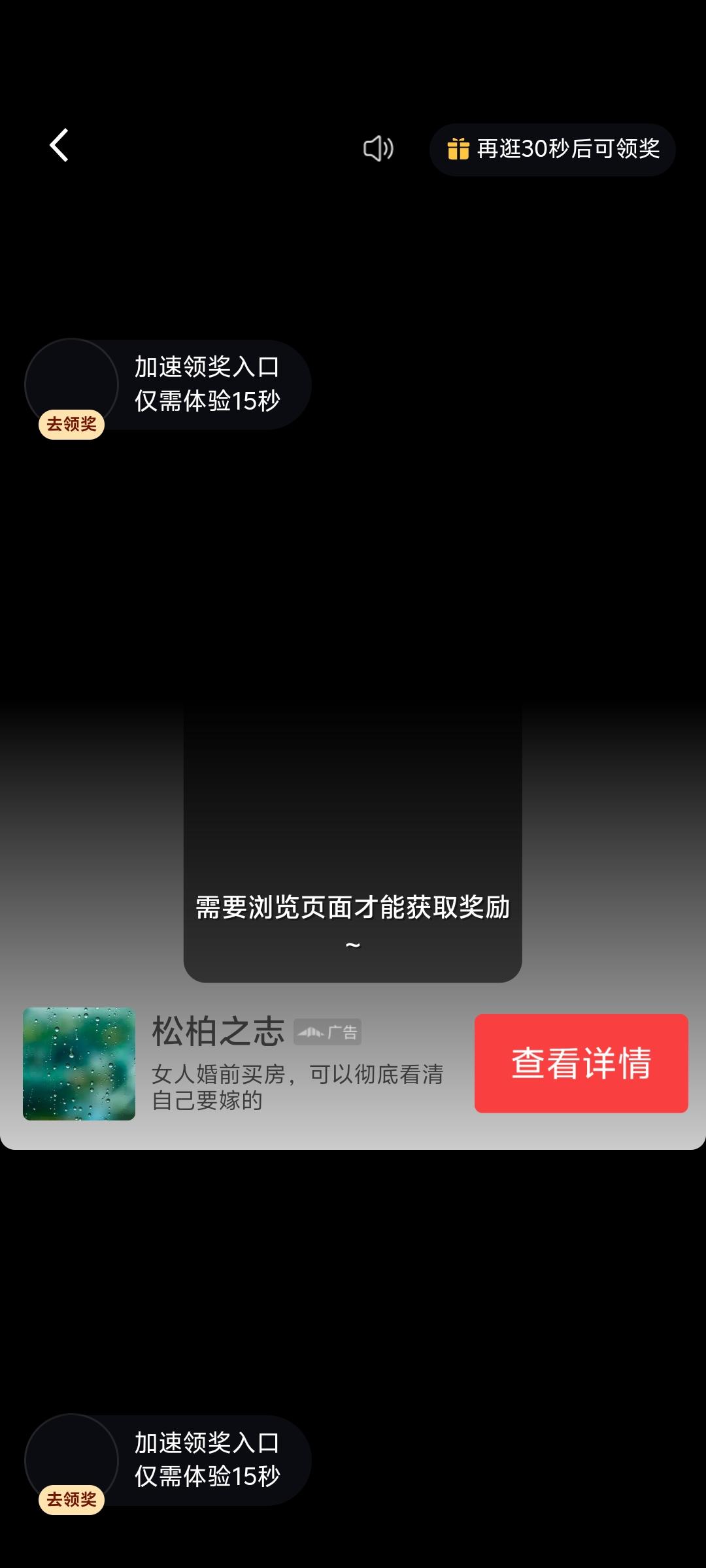Tap the gift icon in the reward countdown banner
Screen dimensions: 706x1568
pyautogui.click(x=458, y=149)
